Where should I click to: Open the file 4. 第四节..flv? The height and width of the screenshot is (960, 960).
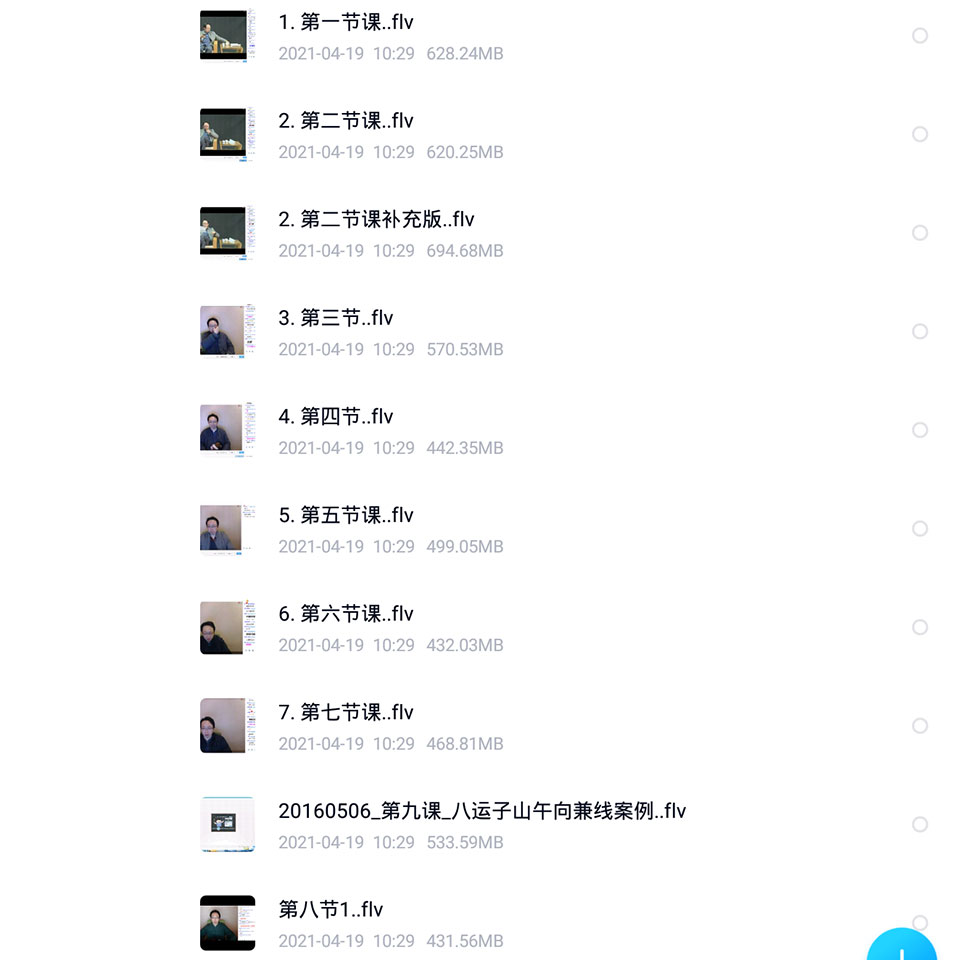pos(336,417)
